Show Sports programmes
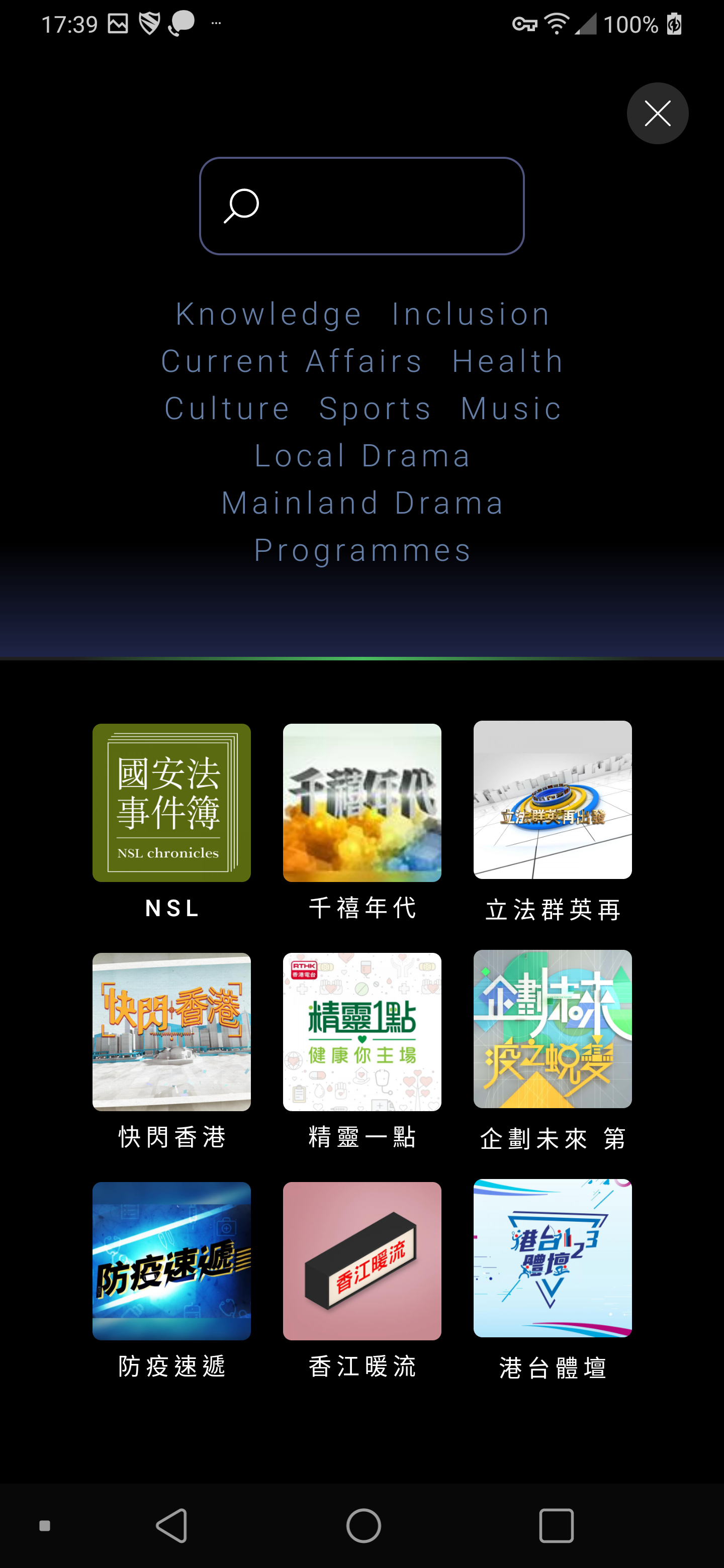This screenshot has height=1568, width=724. click(x=375, y=409)
